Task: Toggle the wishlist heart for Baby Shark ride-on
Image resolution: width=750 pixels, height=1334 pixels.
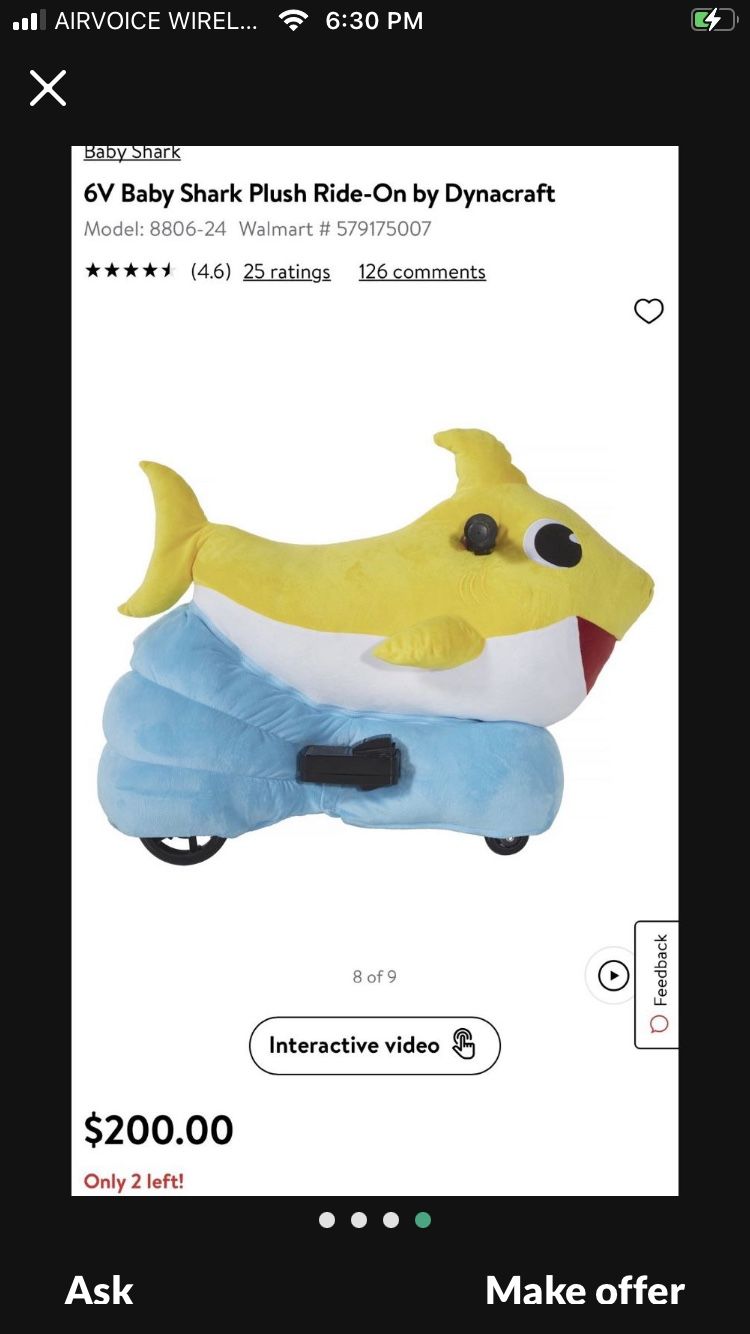Action: point(649,311)
